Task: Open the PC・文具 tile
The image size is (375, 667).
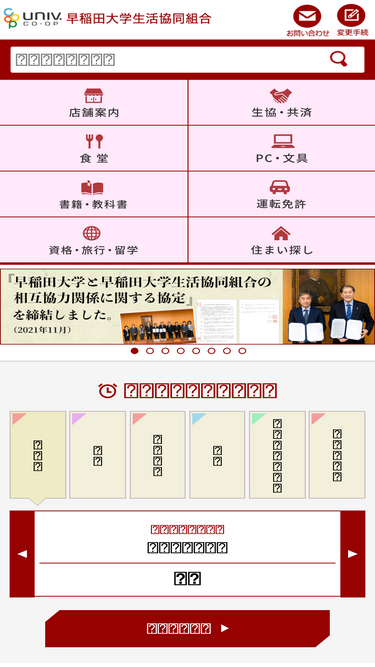Action: tap(282, 148)
